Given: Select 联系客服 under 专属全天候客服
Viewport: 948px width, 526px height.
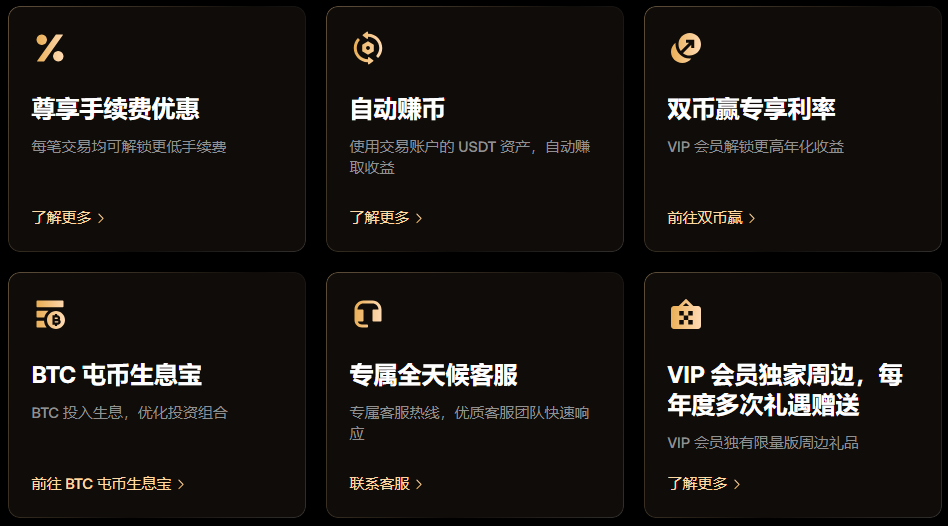Looking at the screenshot, I should pos(385,484).
